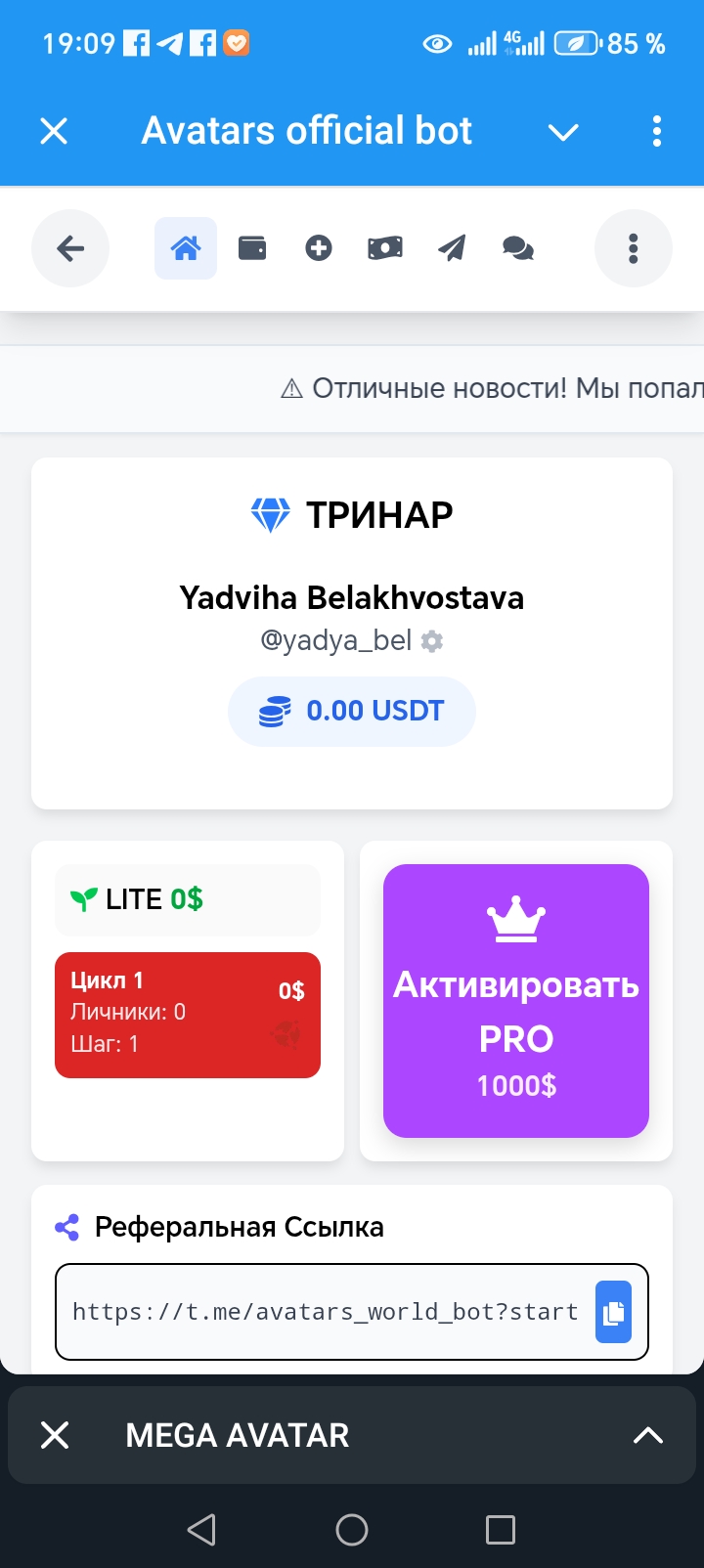The image size is (704, 1568).
Task: Go back with the round arrow button
Action: click(x=70, y=248)
